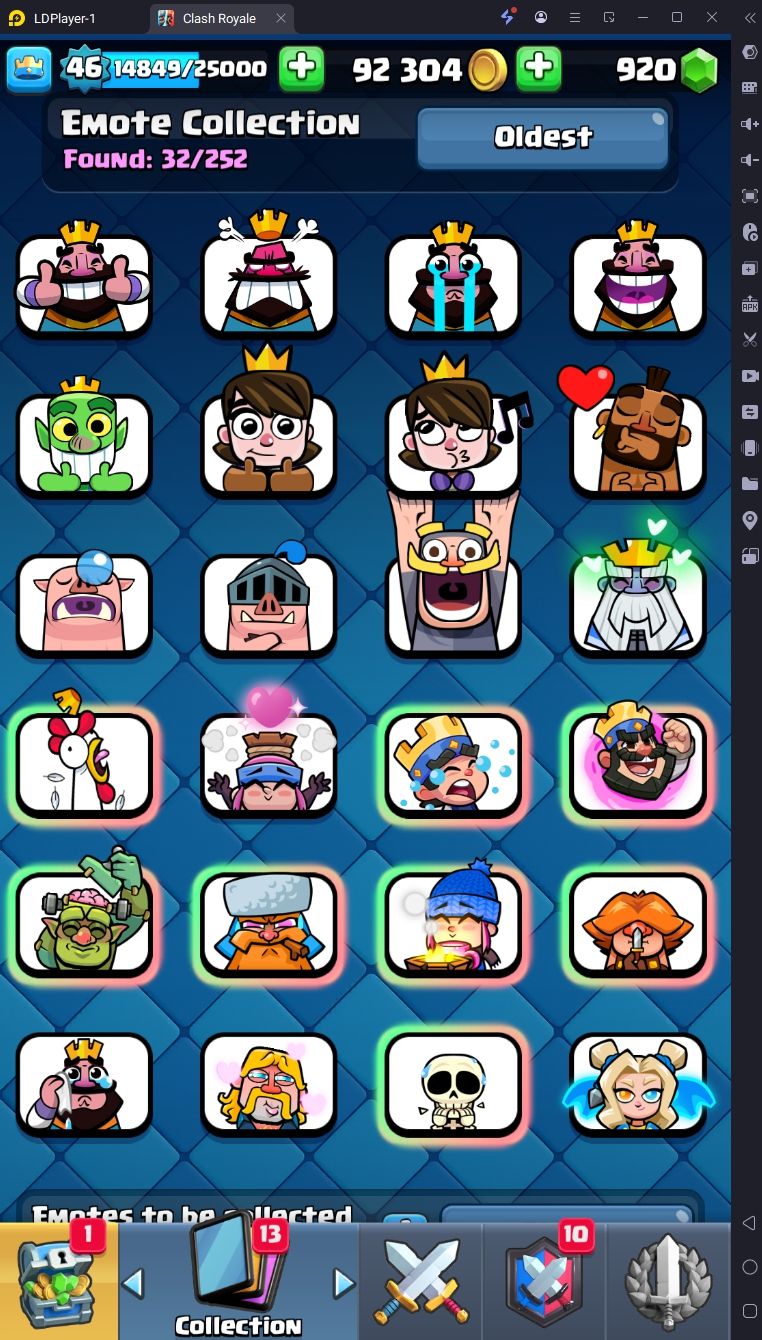Select the King thumbs-up emote
Screen dimensions: 762x1340
tap(84, 282)
